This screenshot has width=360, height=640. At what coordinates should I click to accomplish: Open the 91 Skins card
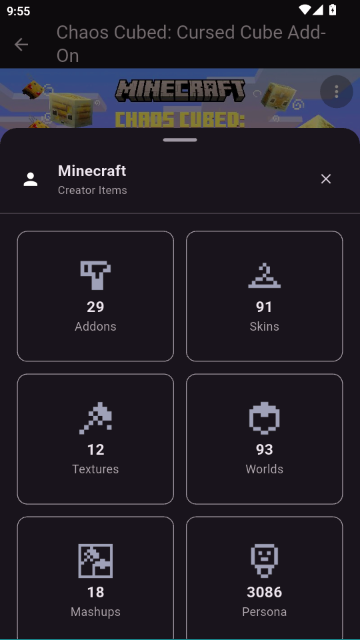pyautogui.click(x=264, y=296)
